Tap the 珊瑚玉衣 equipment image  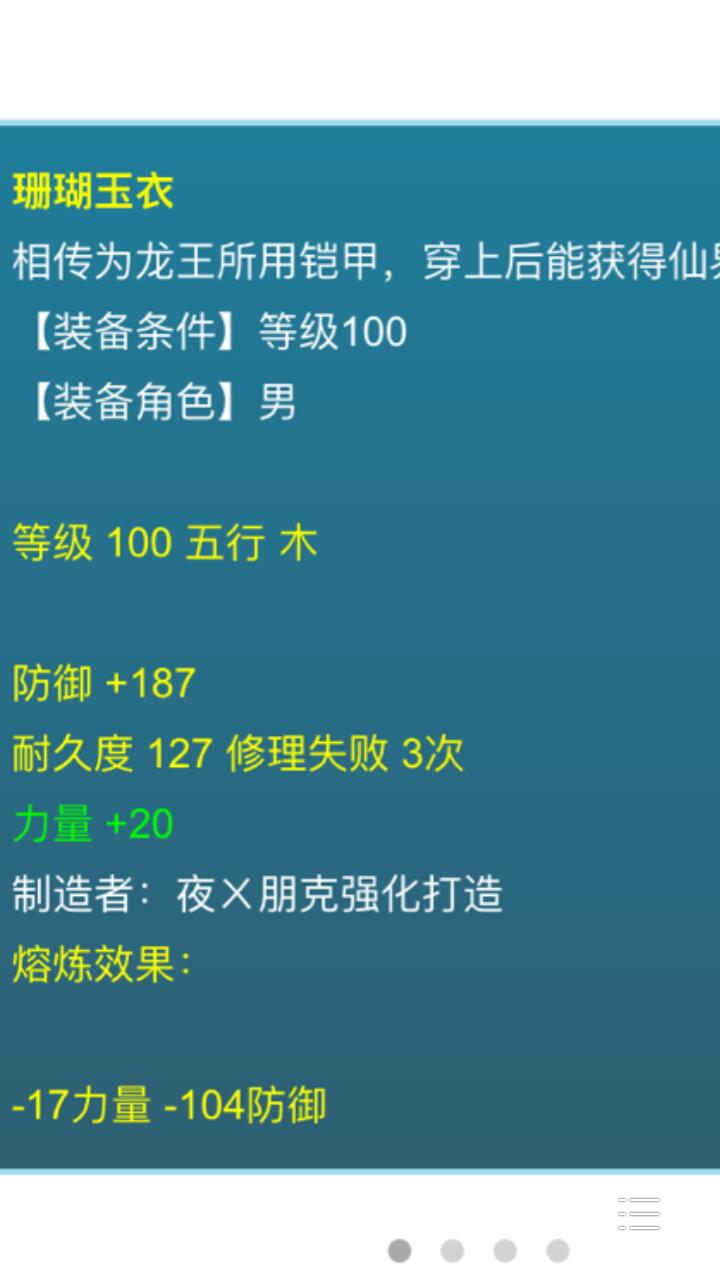tap(360, 646)
